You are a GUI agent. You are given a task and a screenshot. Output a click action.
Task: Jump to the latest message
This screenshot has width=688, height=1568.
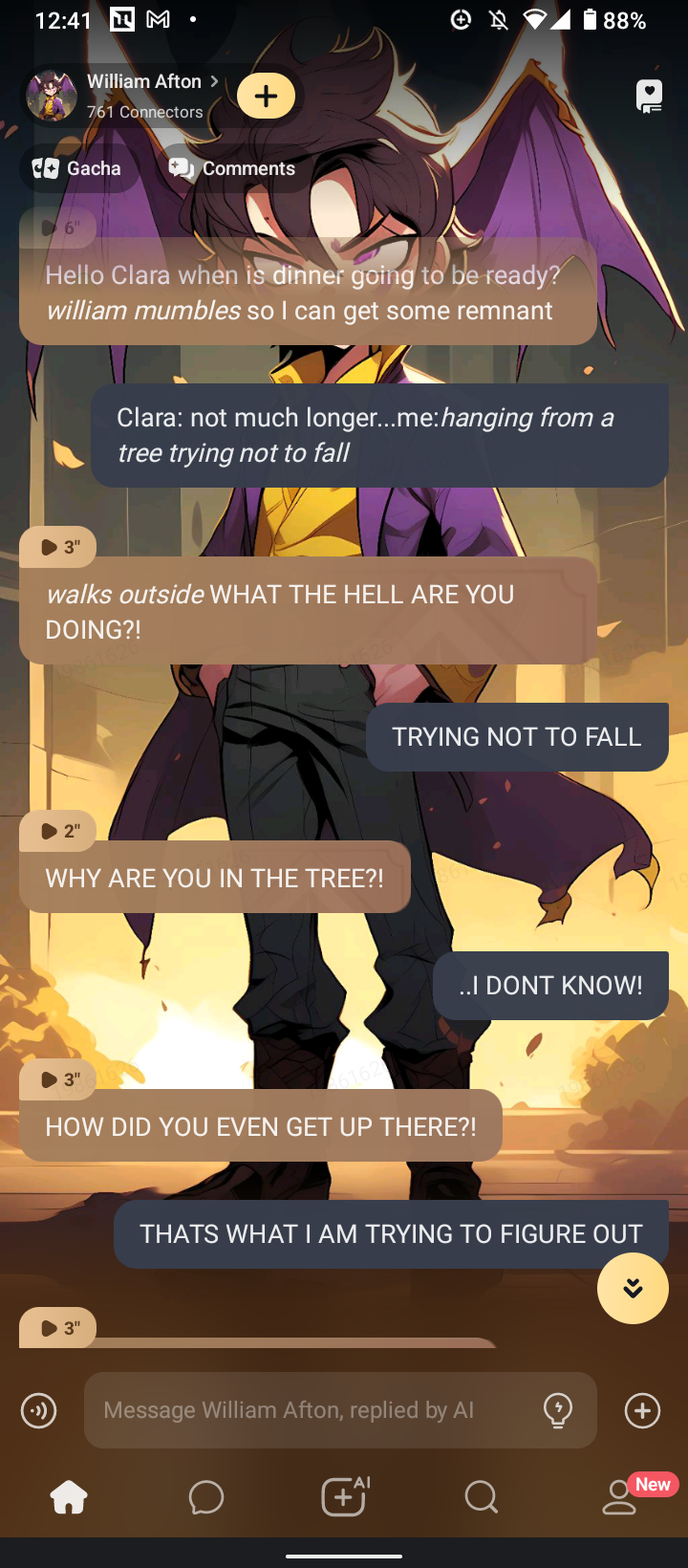[x=633, y=1289]
